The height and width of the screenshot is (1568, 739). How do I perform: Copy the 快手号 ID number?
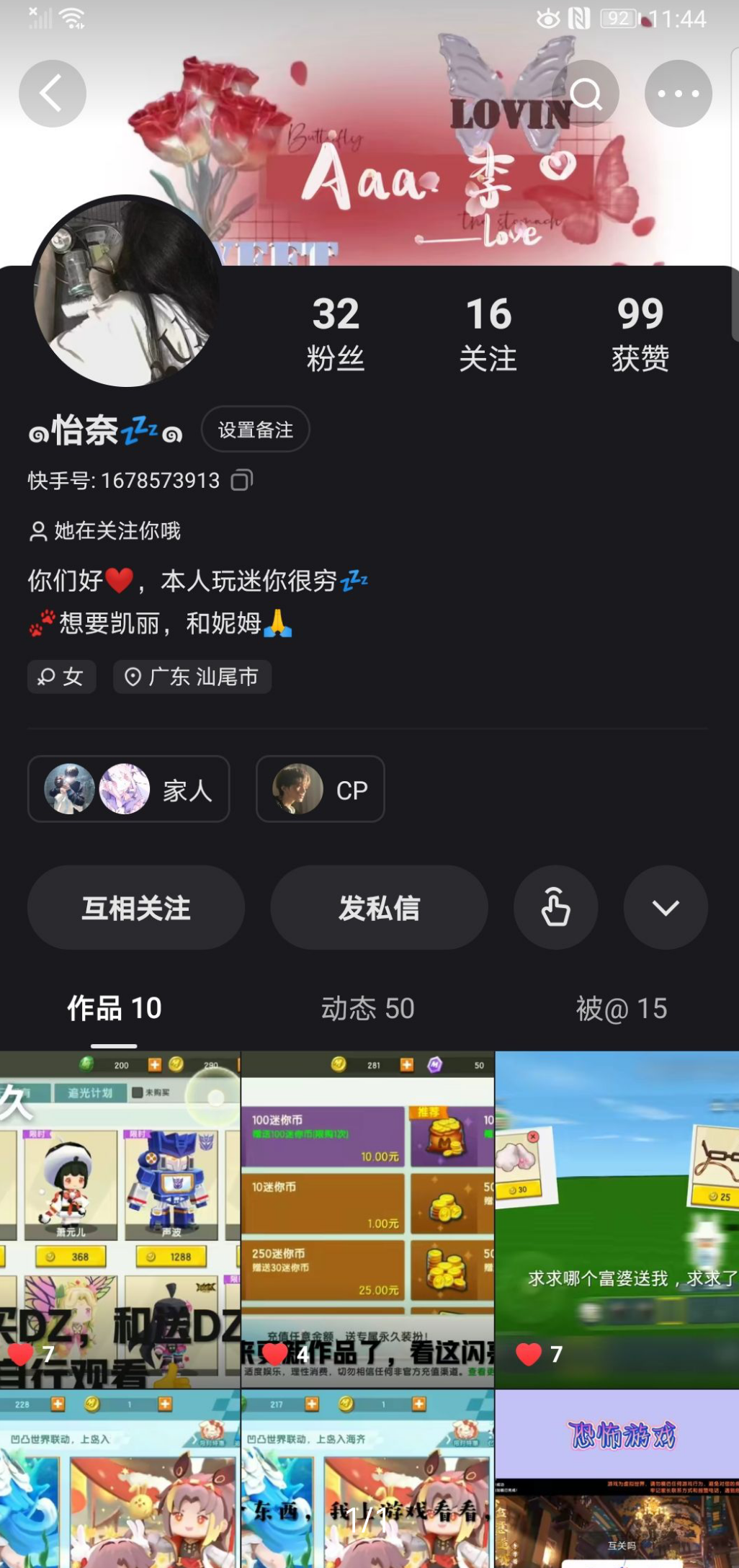pos(242,480)
